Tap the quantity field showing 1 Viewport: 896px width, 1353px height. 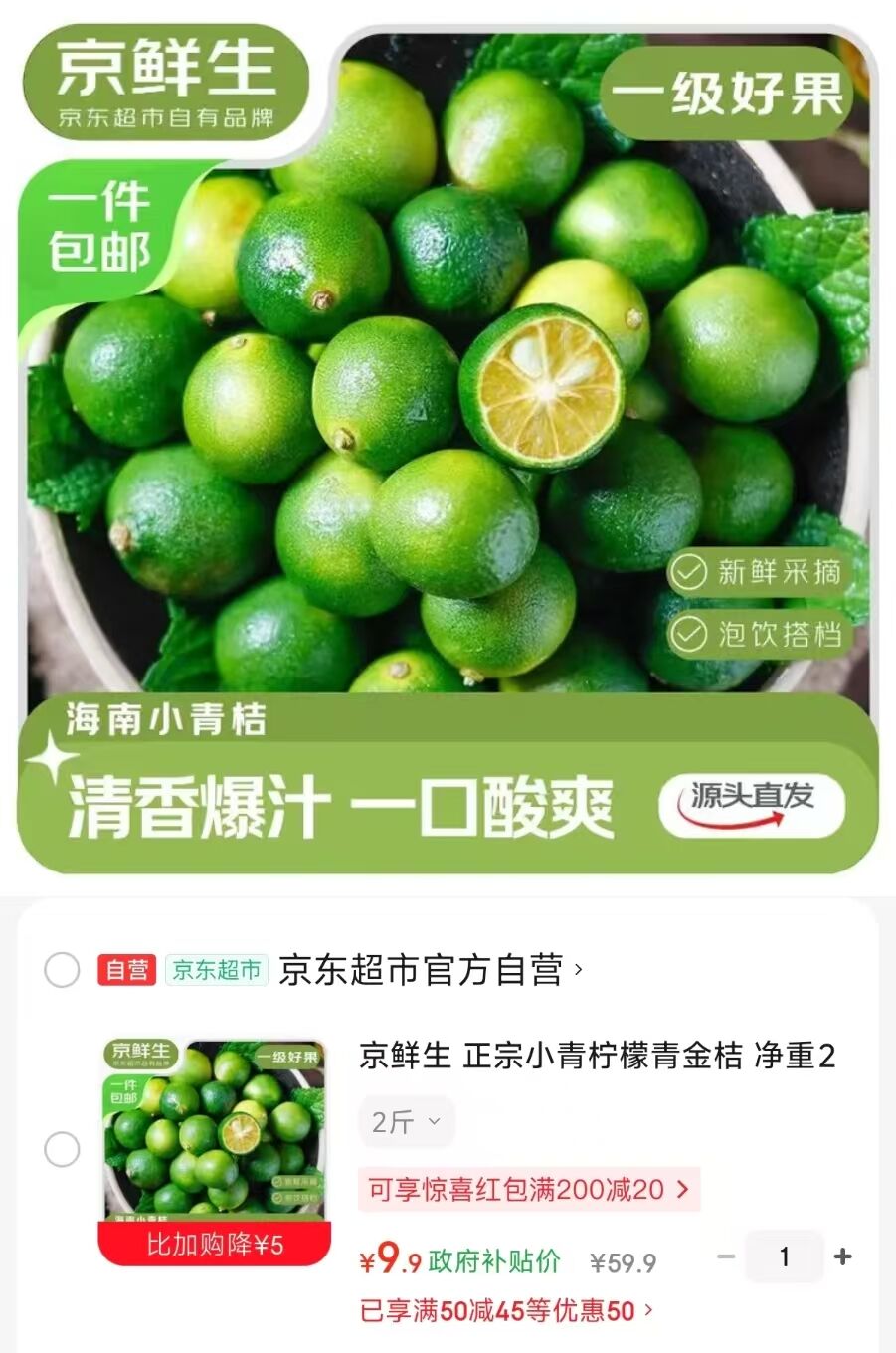(x=785, y=1256)
